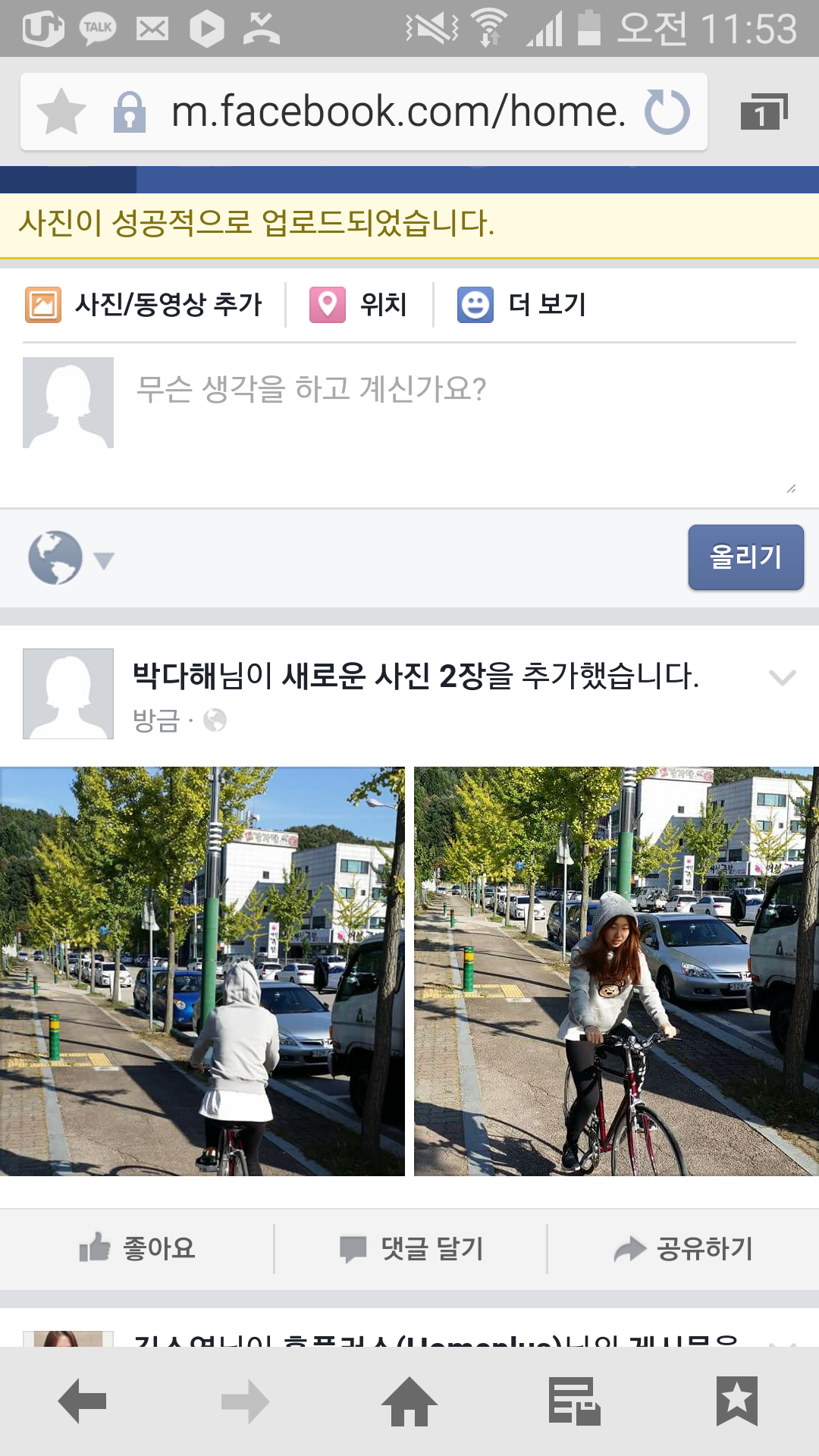Add a location with 위치

(359, 305)
